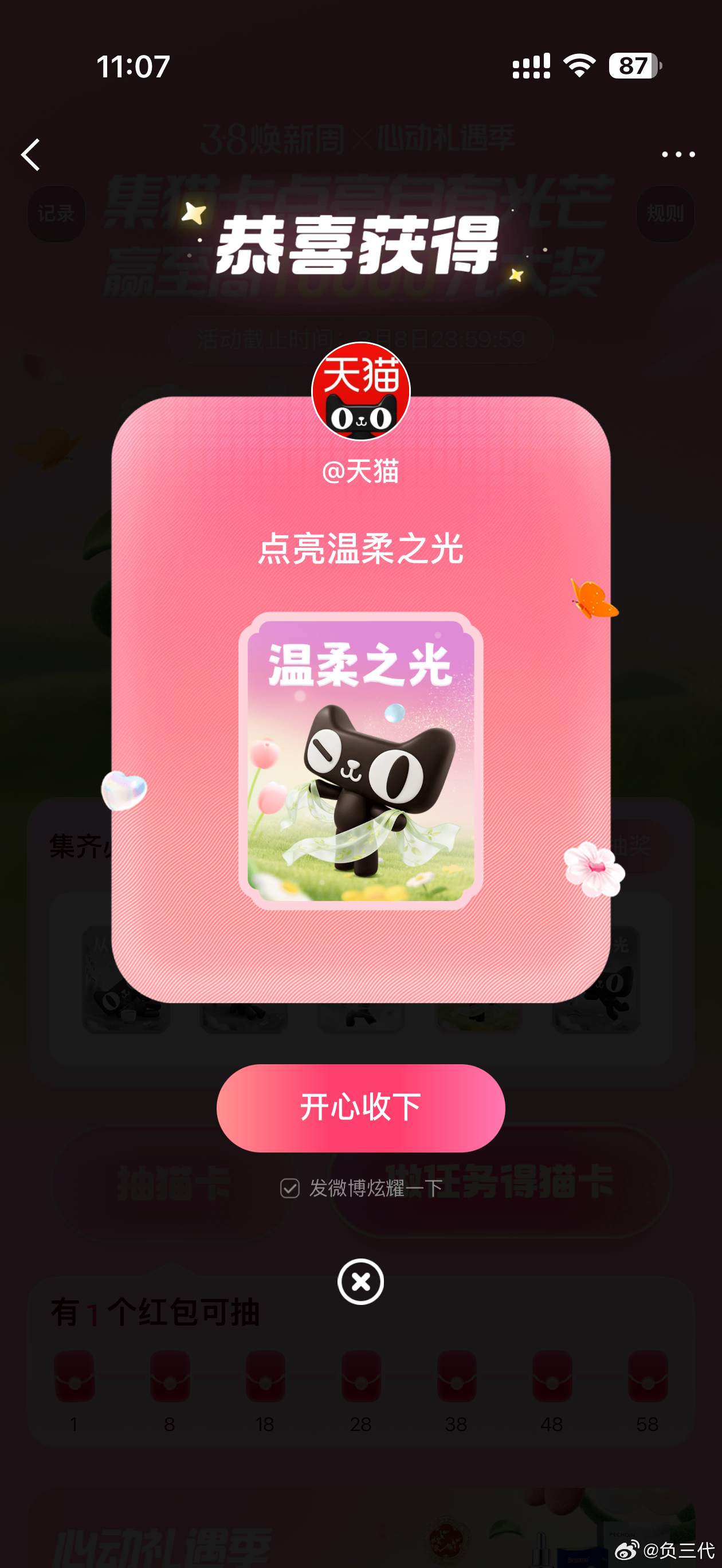Tap the back arrow at top left
This screenshot has width=722, height=1568.
click(32, 154)
